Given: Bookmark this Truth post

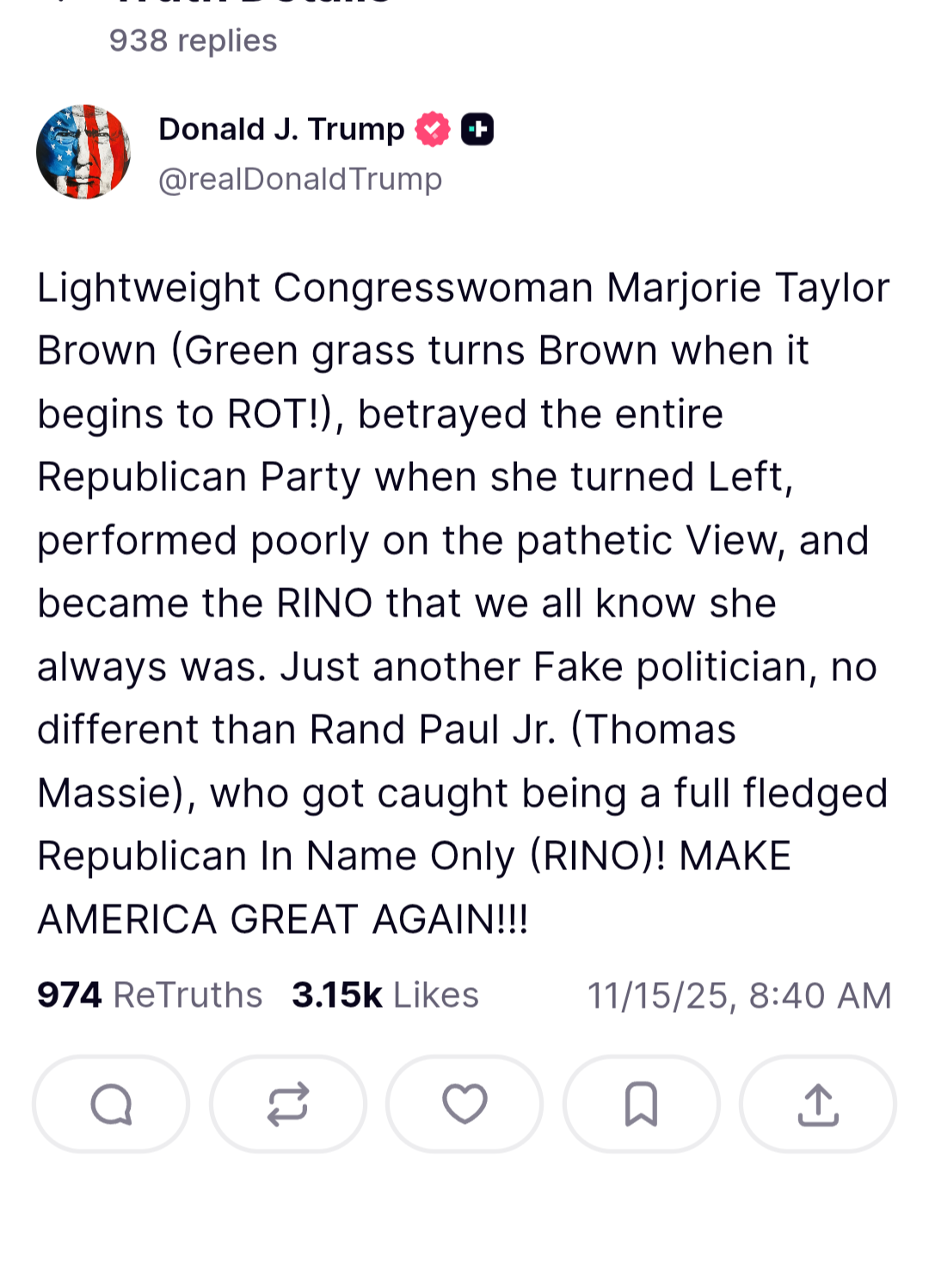Looking at the screenshot, I should (x=641, y=1104).
